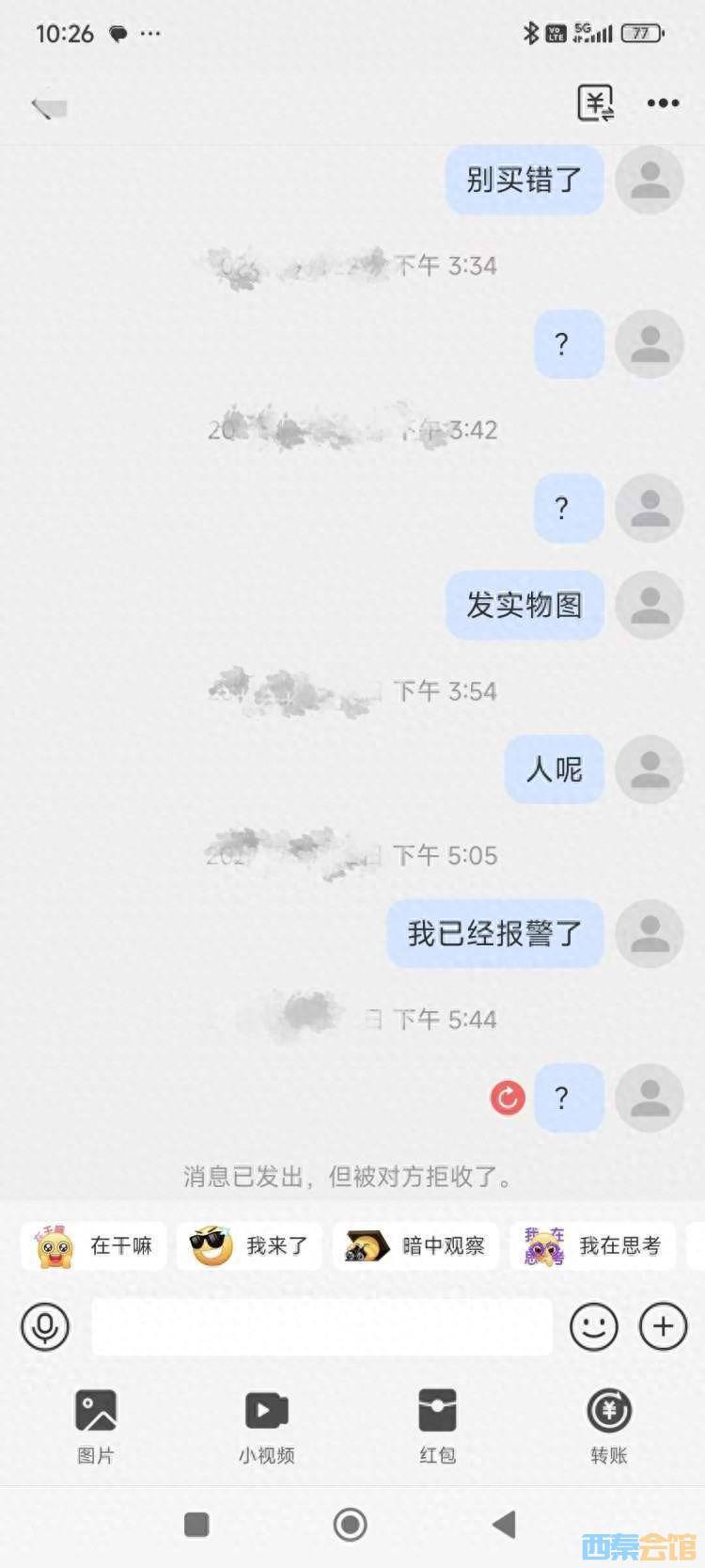Open profile avatar next to 我已经报警了
The height and width of the screenshot is (1568, 705).
[649, 933]
